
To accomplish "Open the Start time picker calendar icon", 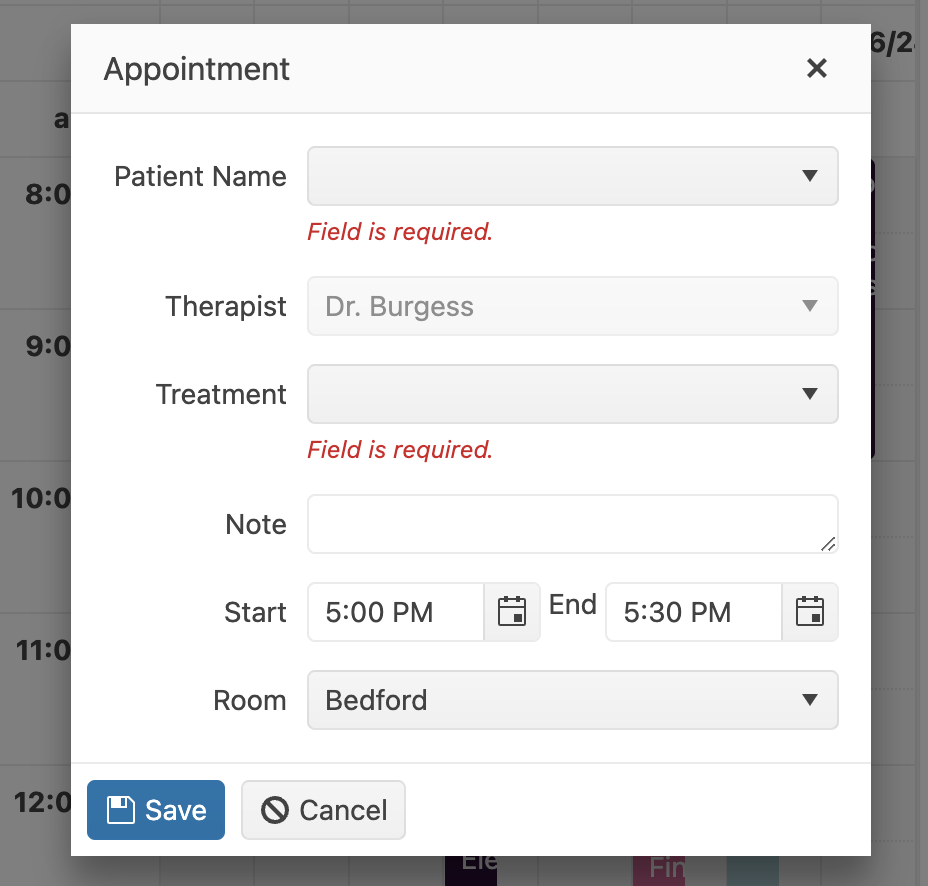I will (512, 612).
